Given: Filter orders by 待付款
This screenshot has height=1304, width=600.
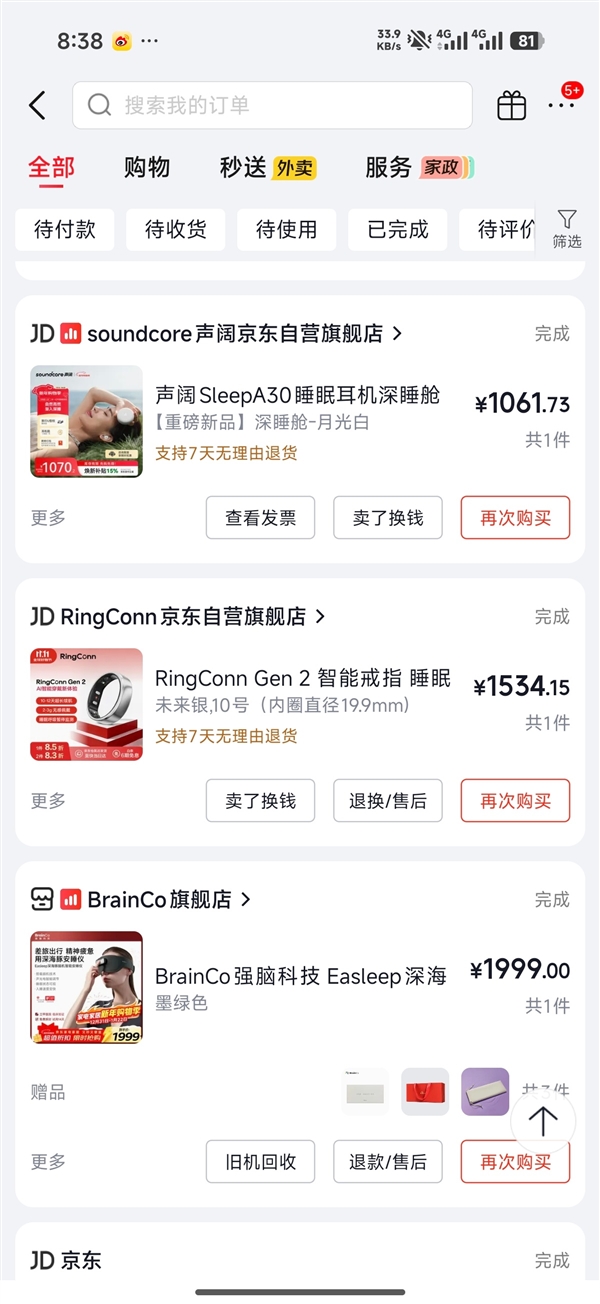Looking at the screenshot, I should (65, 229).
